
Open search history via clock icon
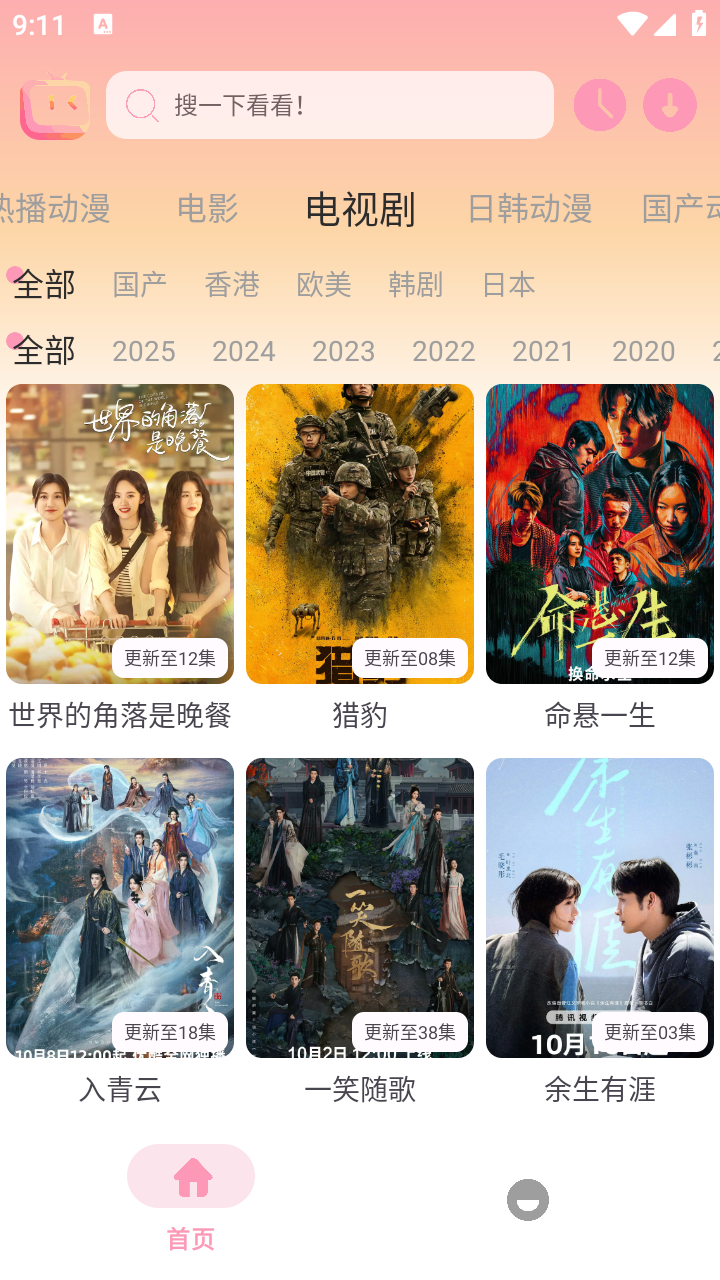[x=599, y=104]
